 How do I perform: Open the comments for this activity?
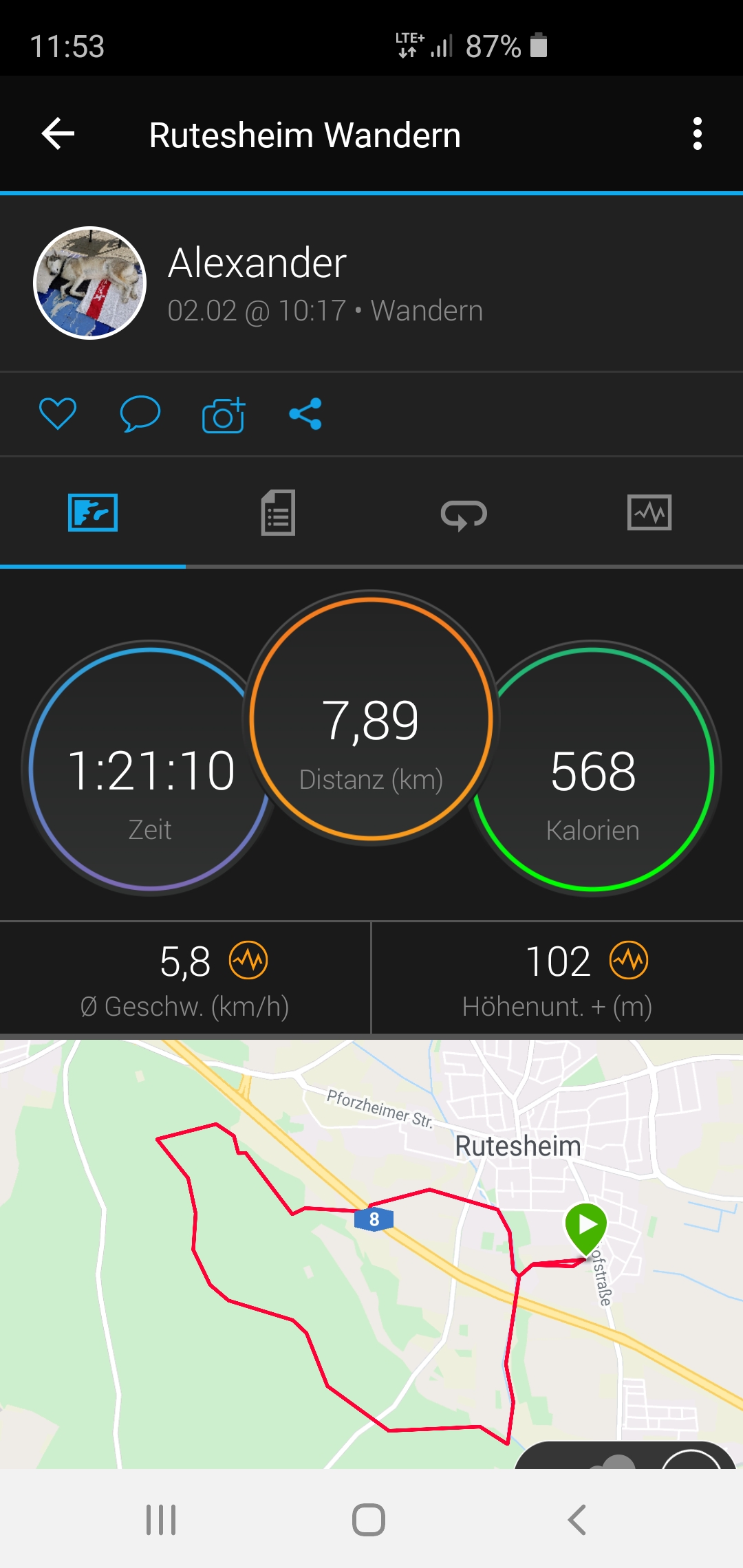pos(140,414)
